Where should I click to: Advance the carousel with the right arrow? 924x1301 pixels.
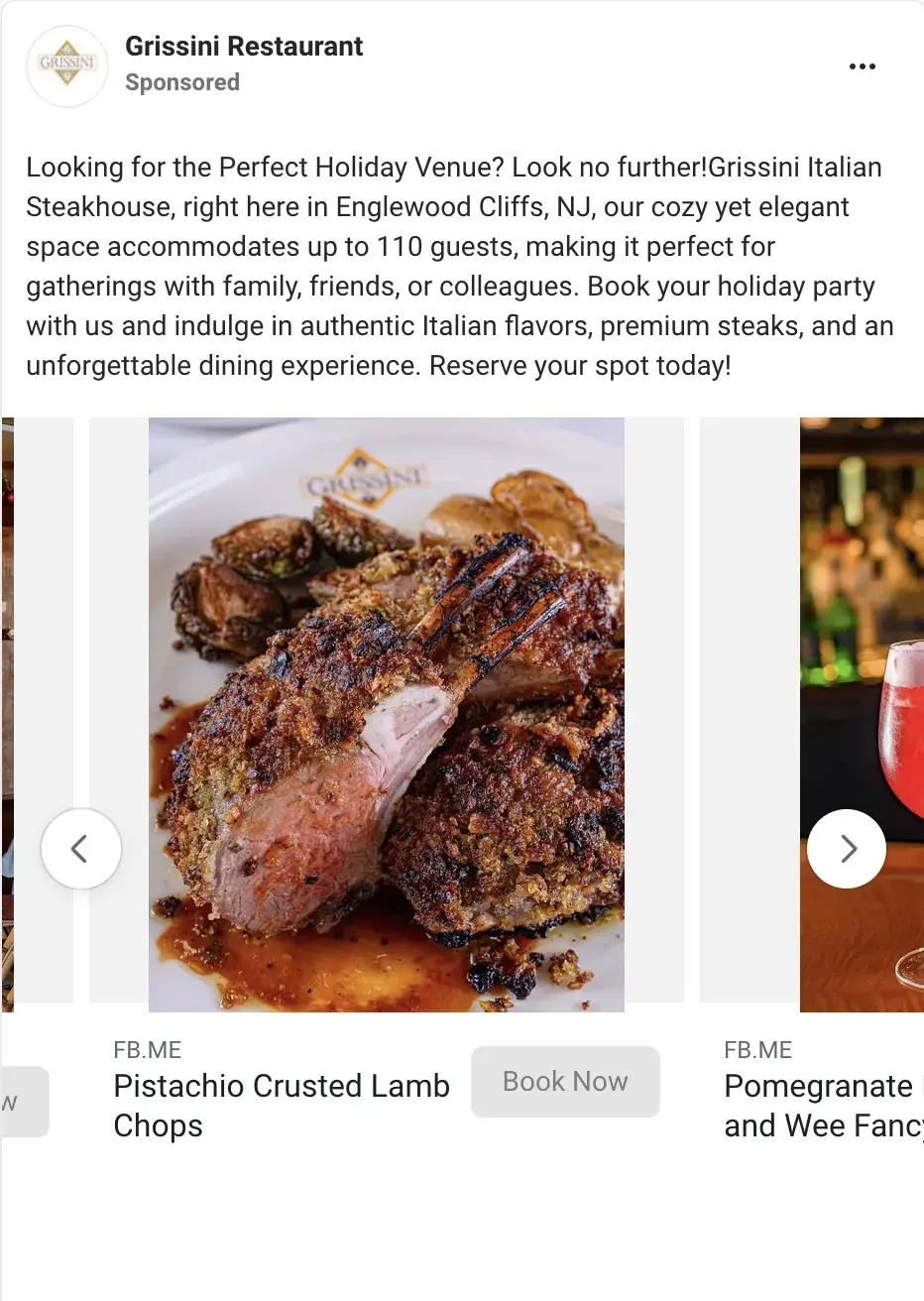pyautogui.click(x=847, y=849)
